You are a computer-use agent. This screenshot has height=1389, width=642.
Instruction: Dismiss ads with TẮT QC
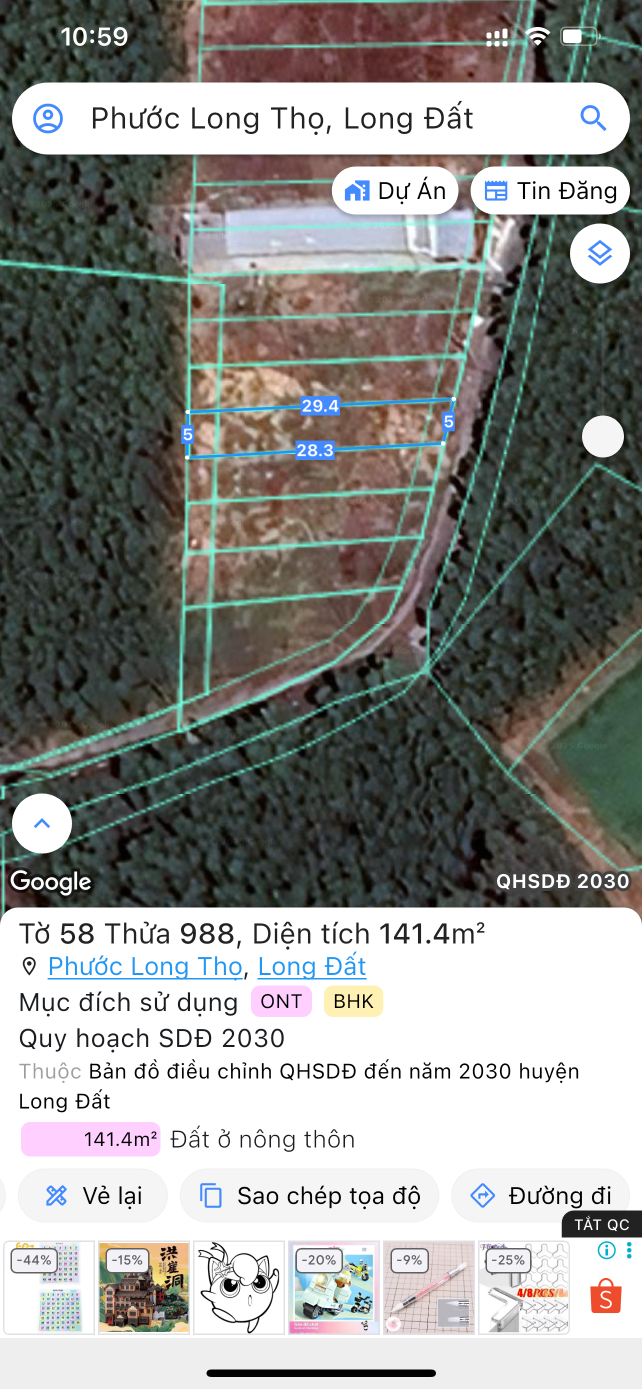coord(602,1225)
